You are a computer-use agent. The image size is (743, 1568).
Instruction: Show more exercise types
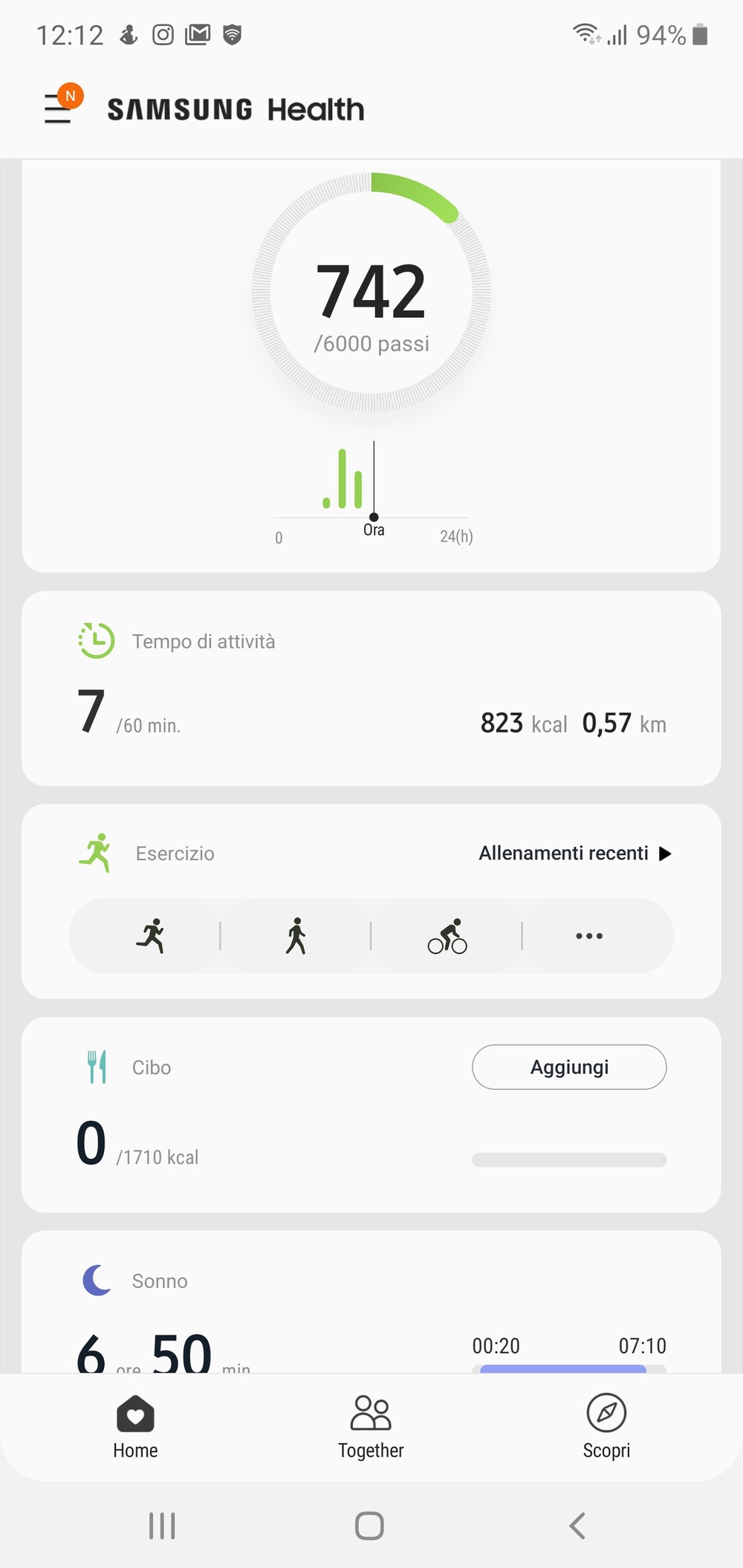coord(589,936)
